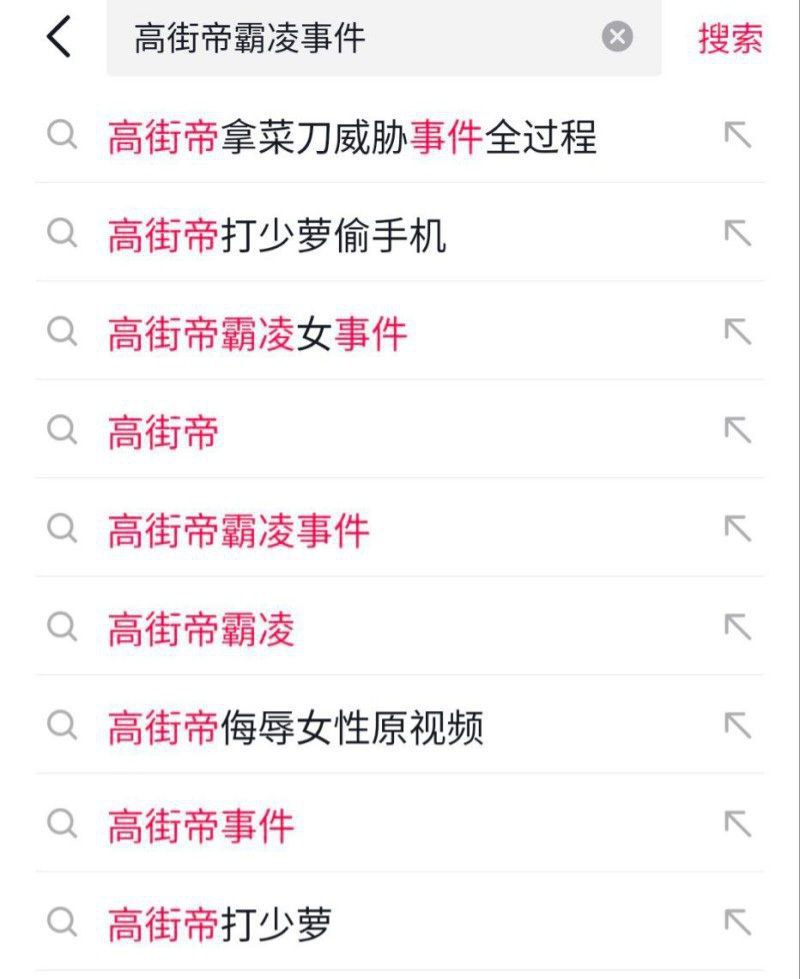Use the arrow icon next to 高街帝事件
The width and height of the screenshot is (800, 979).
point(737,824)
